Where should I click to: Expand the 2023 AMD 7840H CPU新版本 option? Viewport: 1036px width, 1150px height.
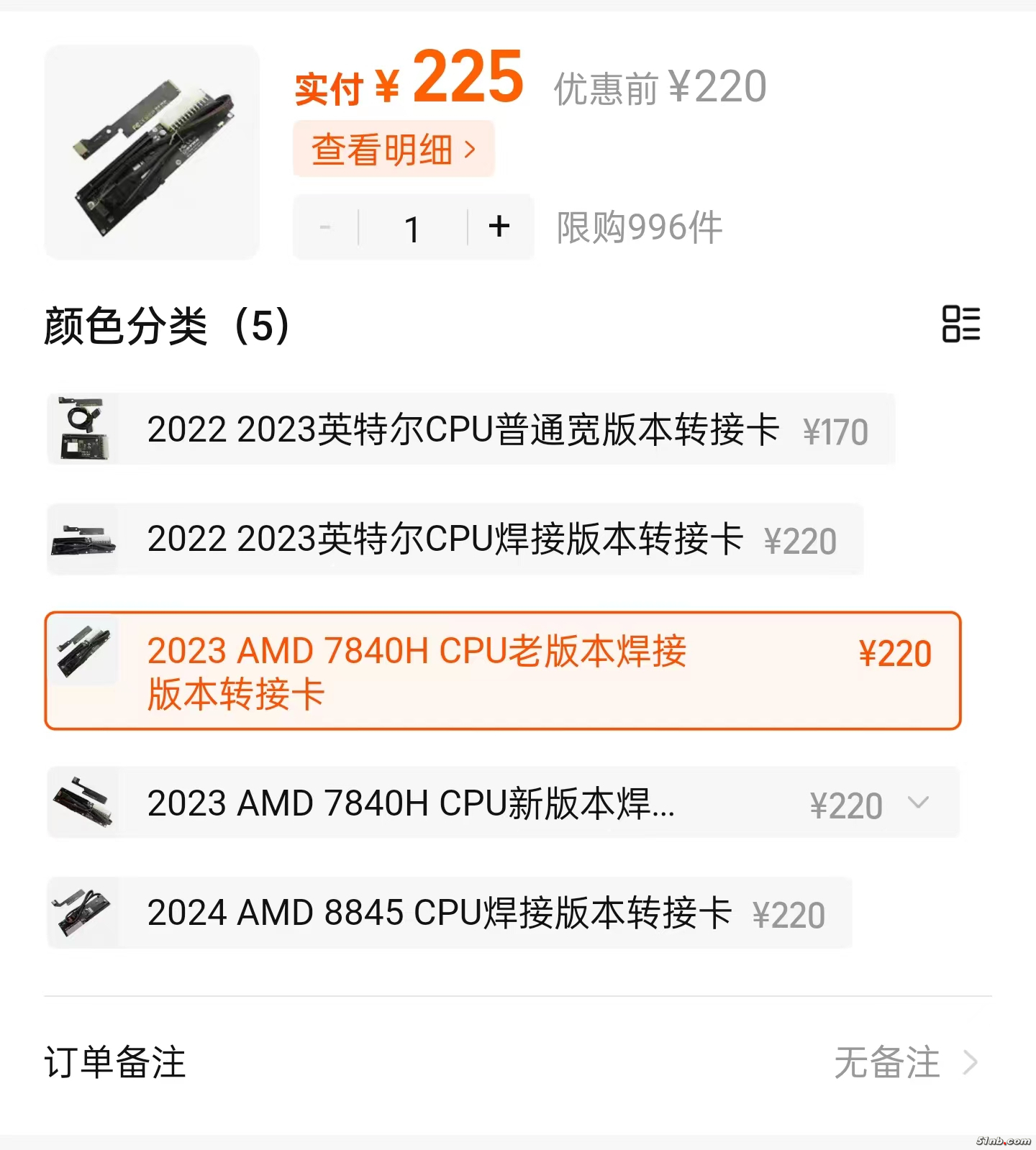(918, 802)
